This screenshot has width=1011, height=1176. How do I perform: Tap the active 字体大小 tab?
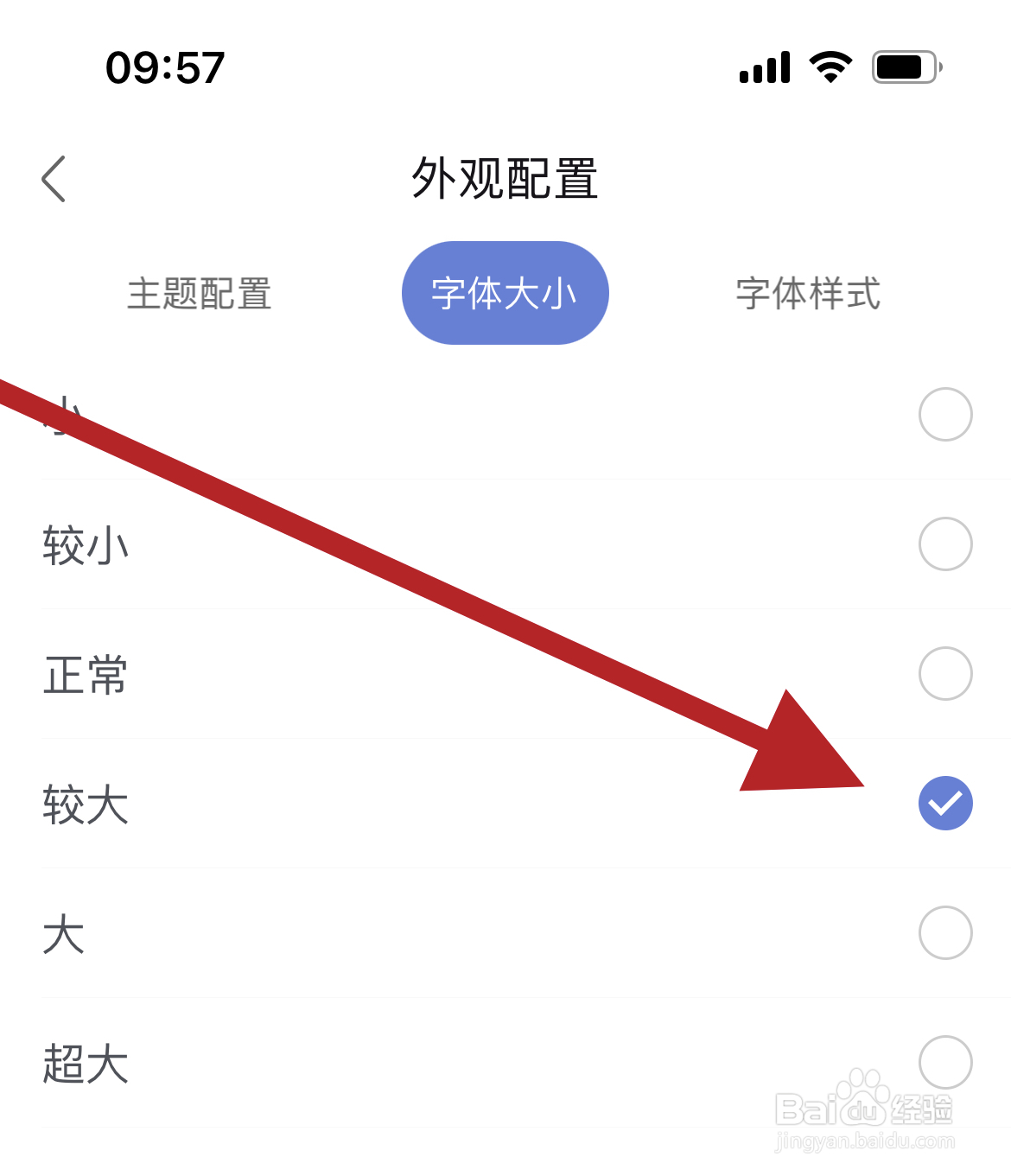tap(505, 293)
